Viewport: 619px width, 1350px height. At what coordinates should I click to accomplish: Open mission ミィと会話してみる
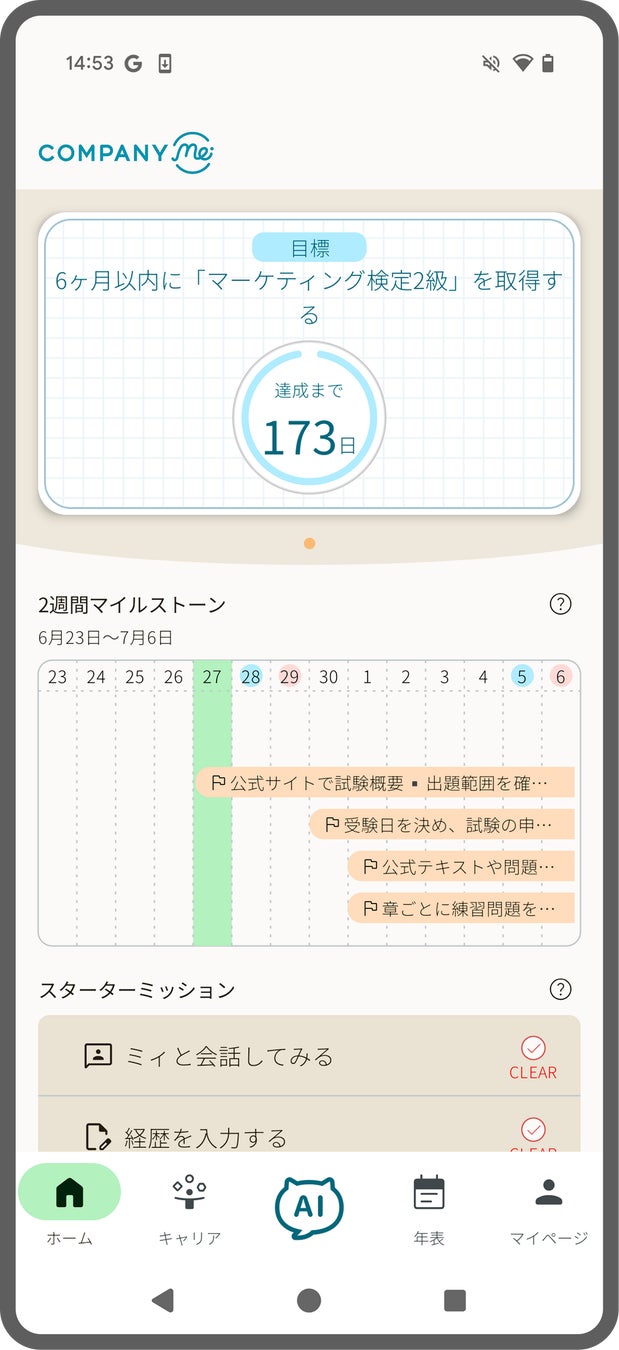[x=309, y=1056]
